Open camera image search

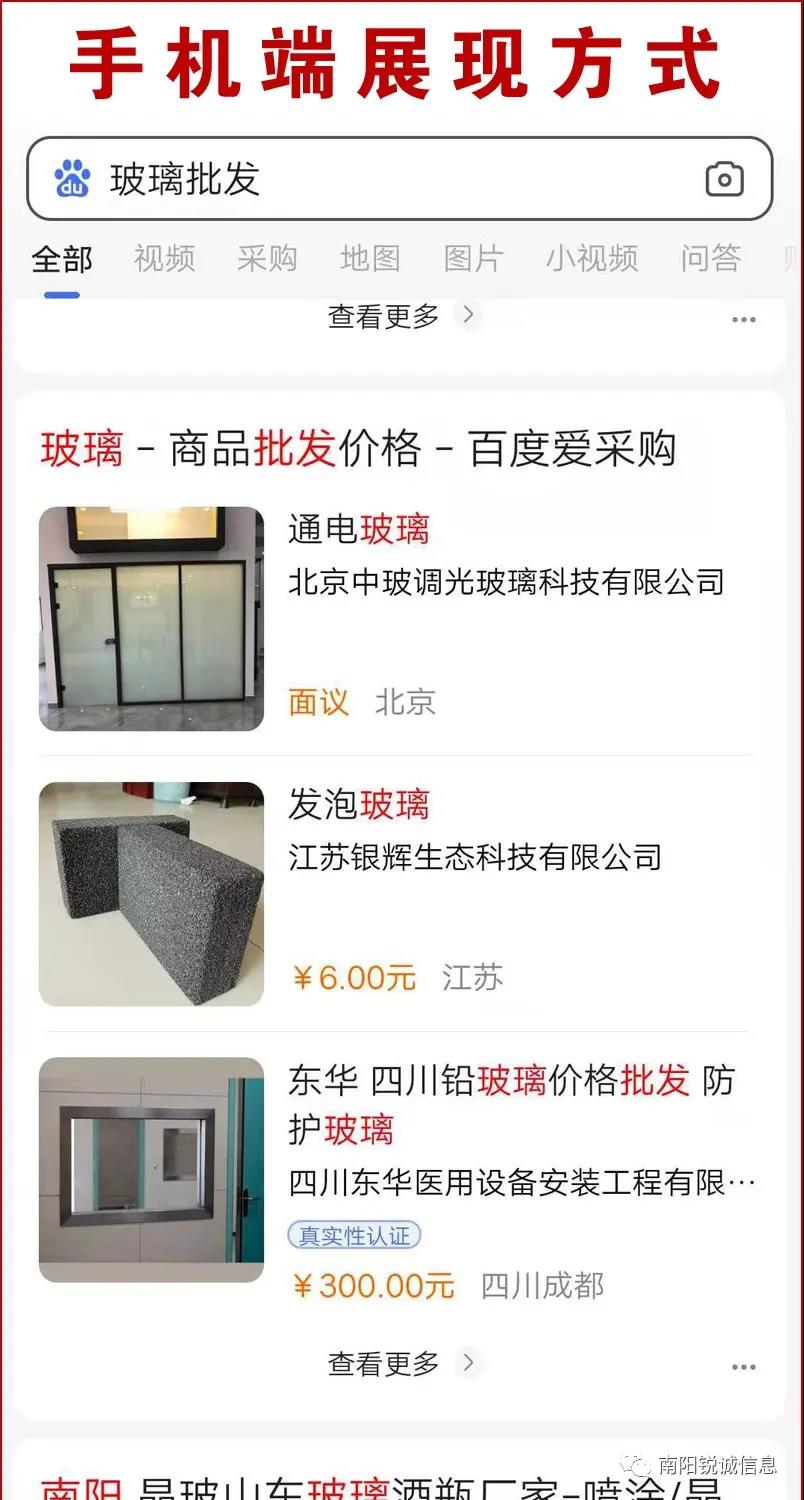coord(724,180)
